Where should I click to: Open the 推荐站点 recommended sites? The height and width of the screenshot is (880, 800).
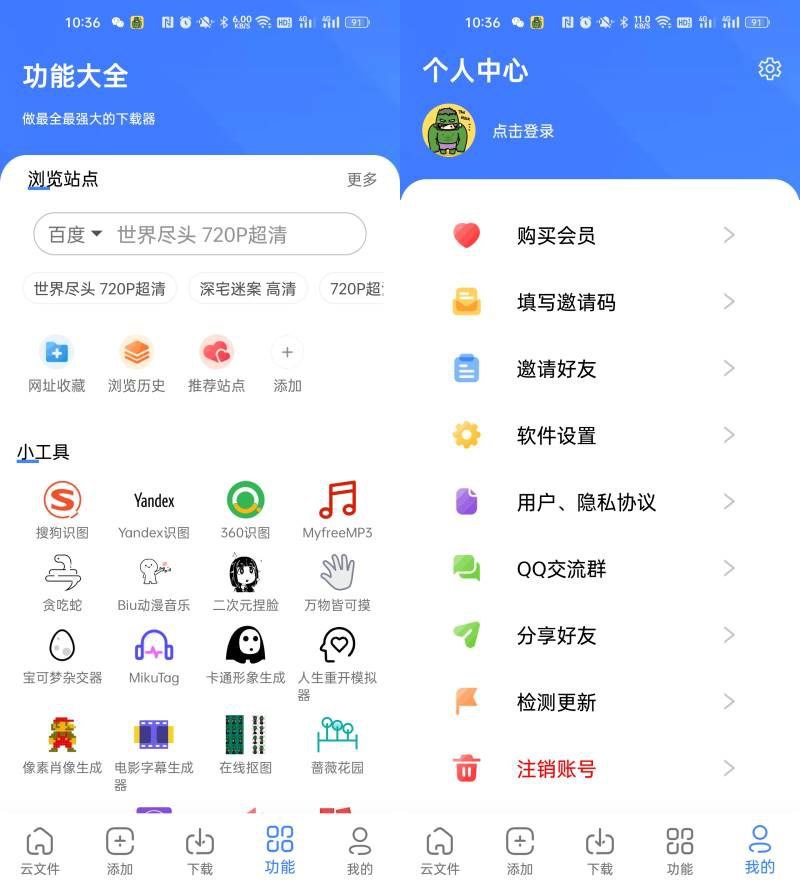pyautogui.click(x=217, y=363)
